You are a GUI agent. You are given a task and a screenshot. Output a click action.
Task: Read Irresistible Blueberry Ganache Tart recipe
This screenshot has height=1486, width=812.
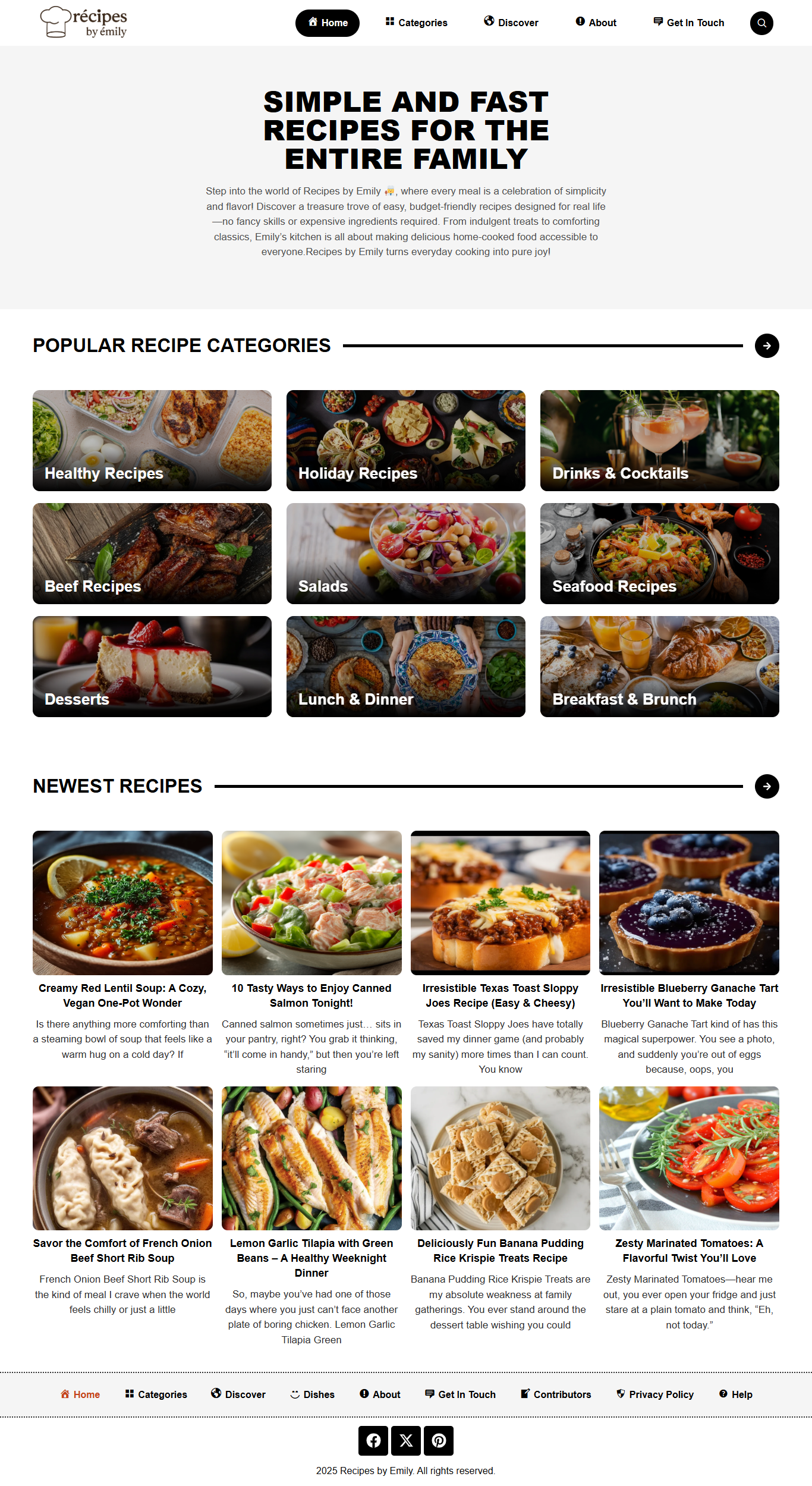[689, 995]
